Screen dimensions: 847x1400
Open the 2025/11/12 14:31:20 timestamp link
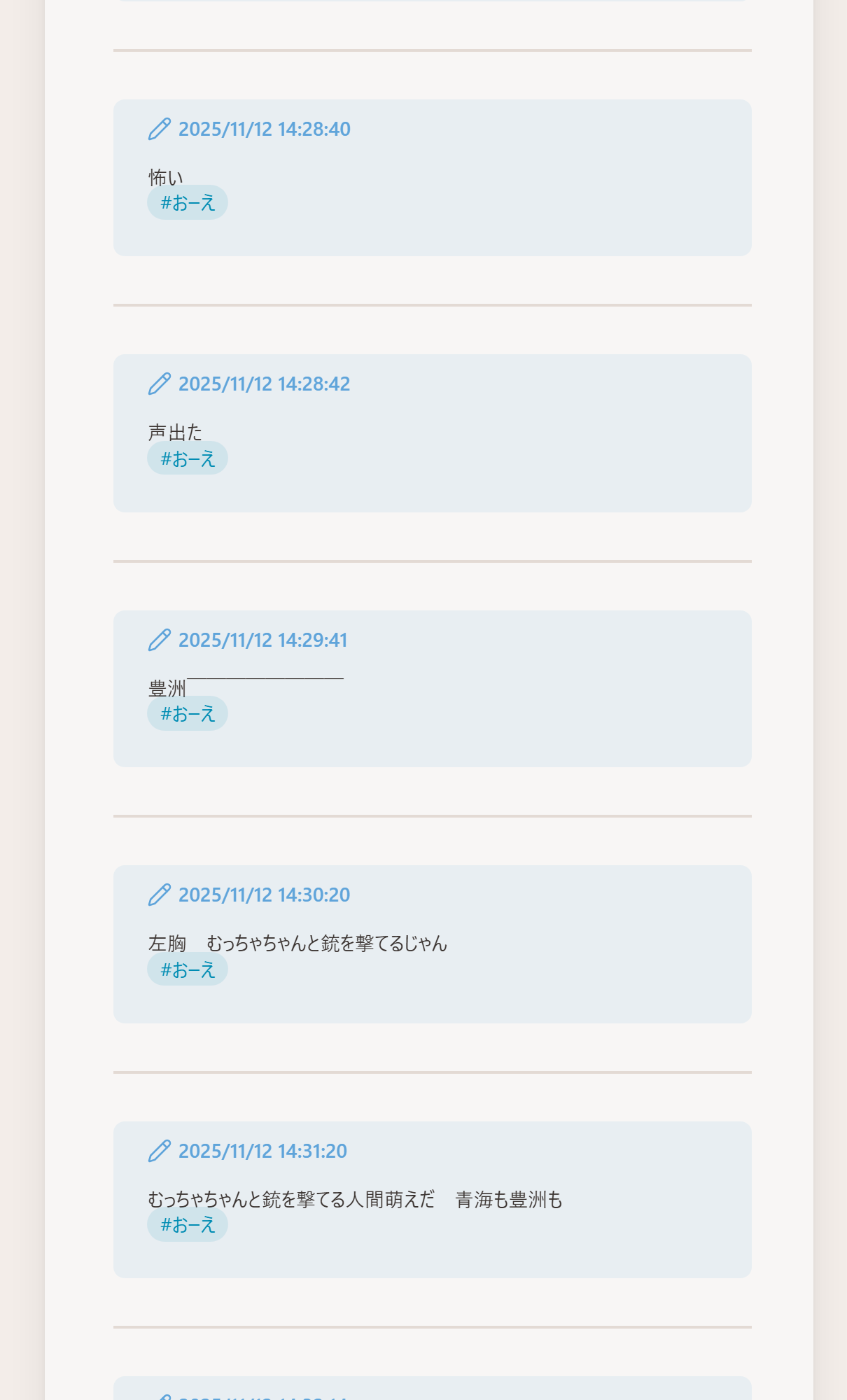[262, 1151]
